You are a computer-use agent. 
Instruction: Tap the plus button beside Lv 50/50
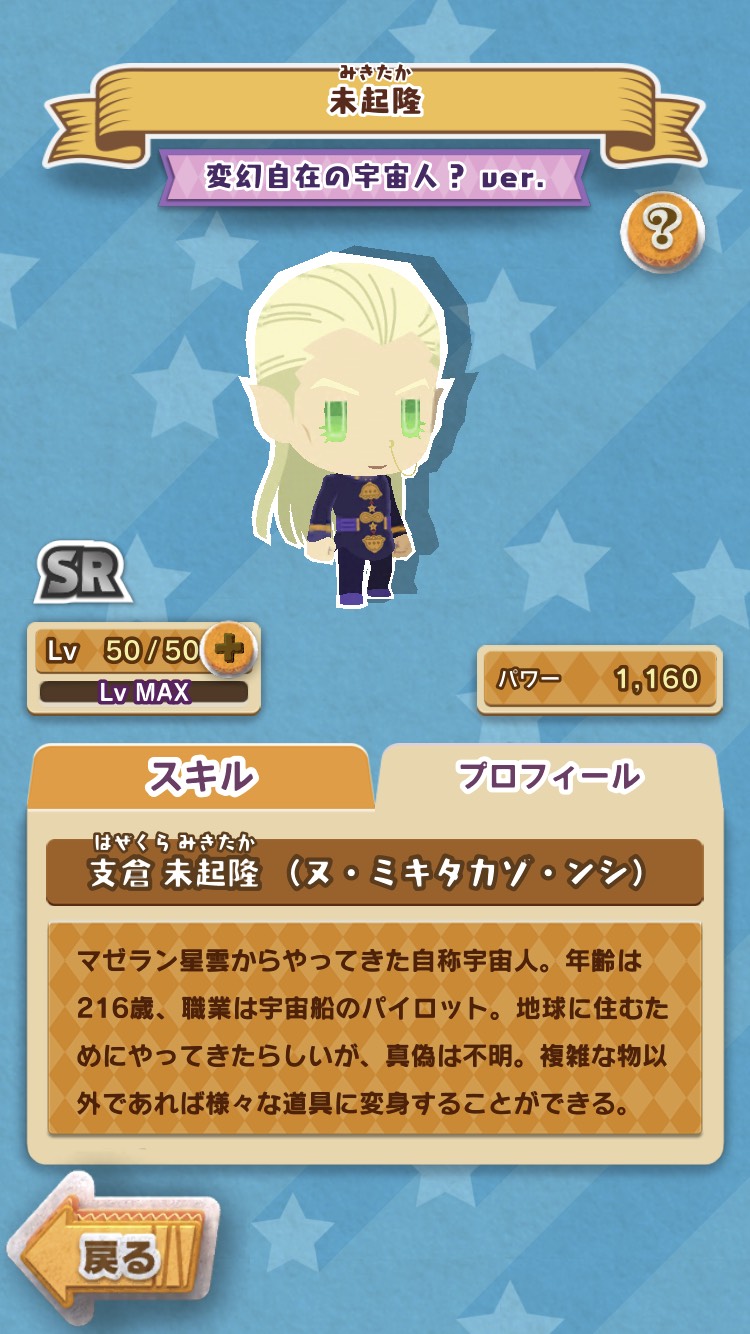[x=229, y=650]
